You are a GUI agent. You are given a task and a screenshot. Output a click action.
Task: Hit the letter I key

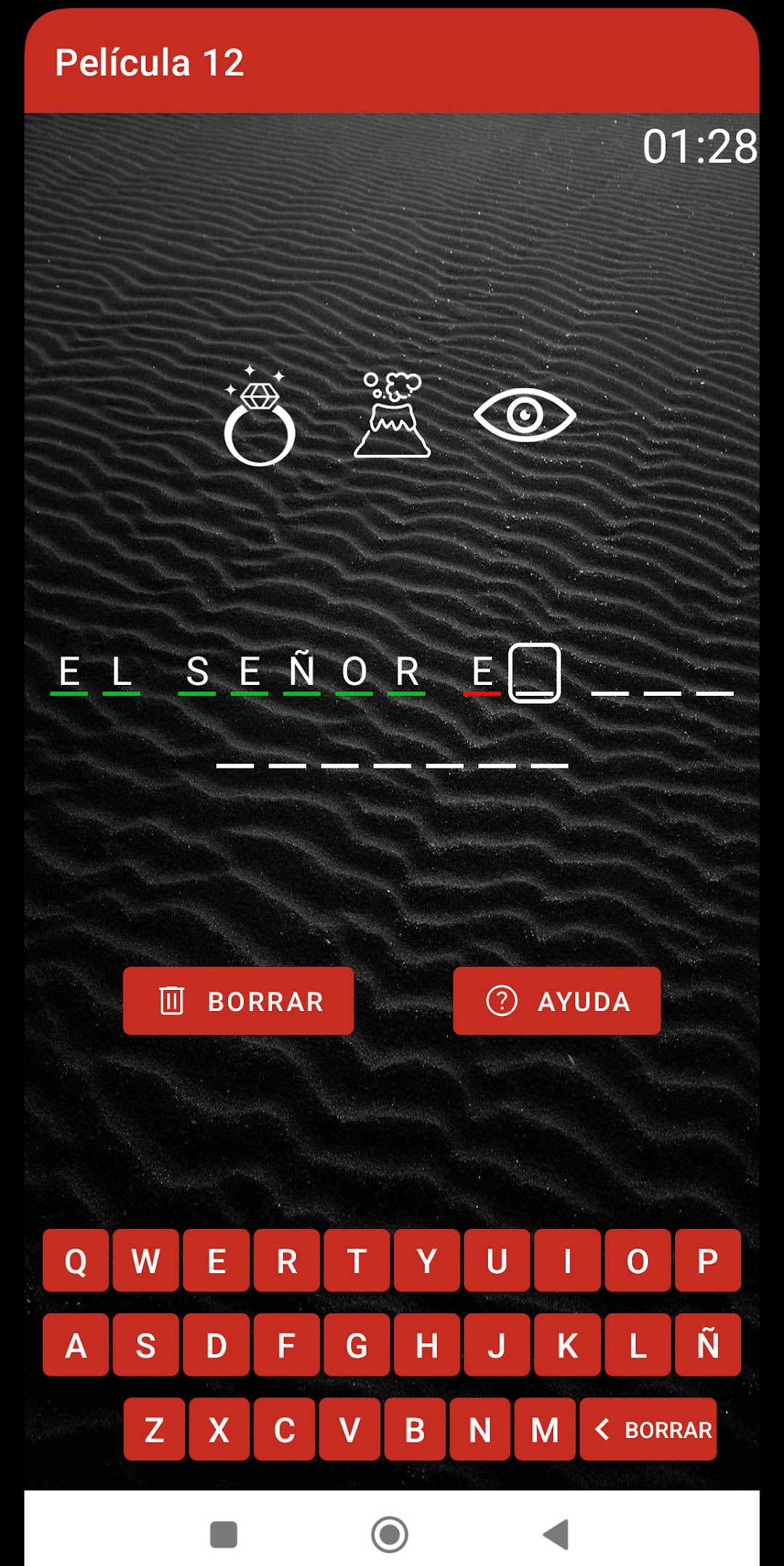567,1260
